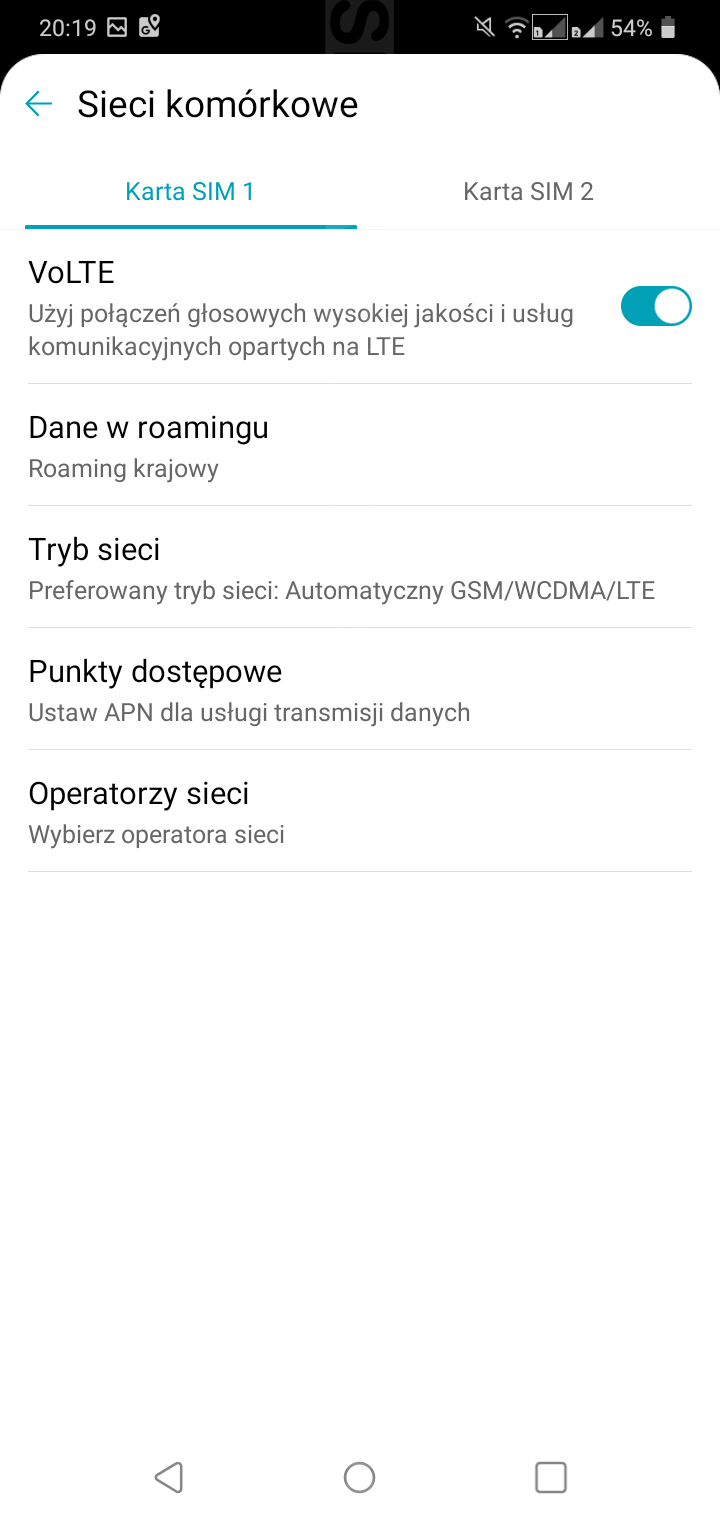This screenshot has height=1520, width=720.
Task: Open Punkty dostępowe APN settings
Action: click(x=359, y=690)
